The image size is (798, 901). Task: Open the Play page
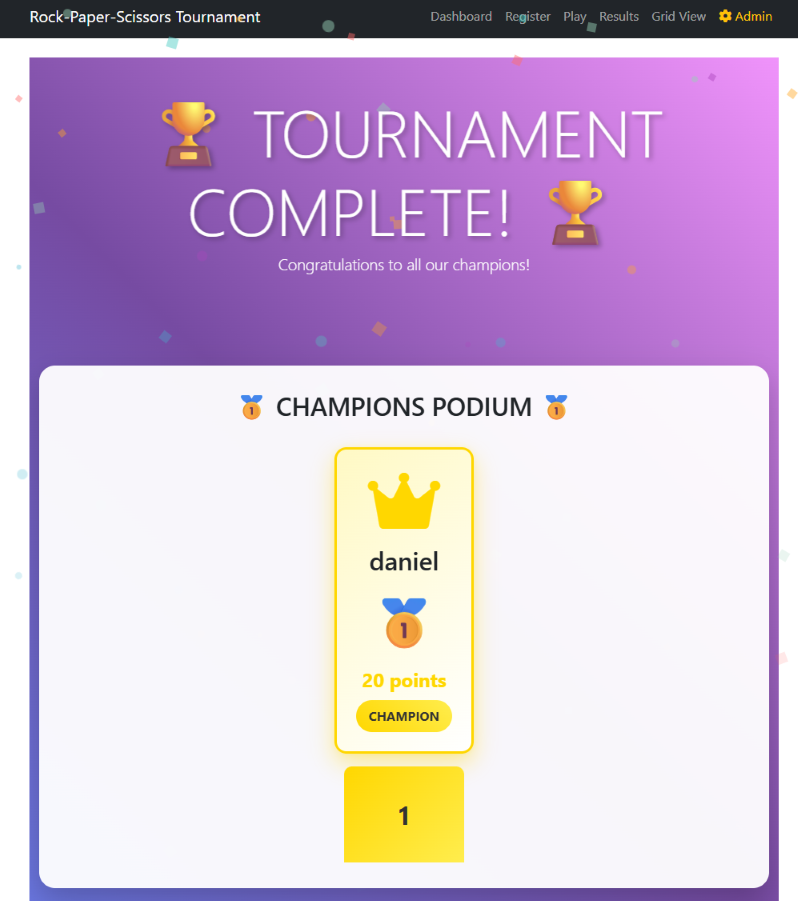[x=575, y=16]
